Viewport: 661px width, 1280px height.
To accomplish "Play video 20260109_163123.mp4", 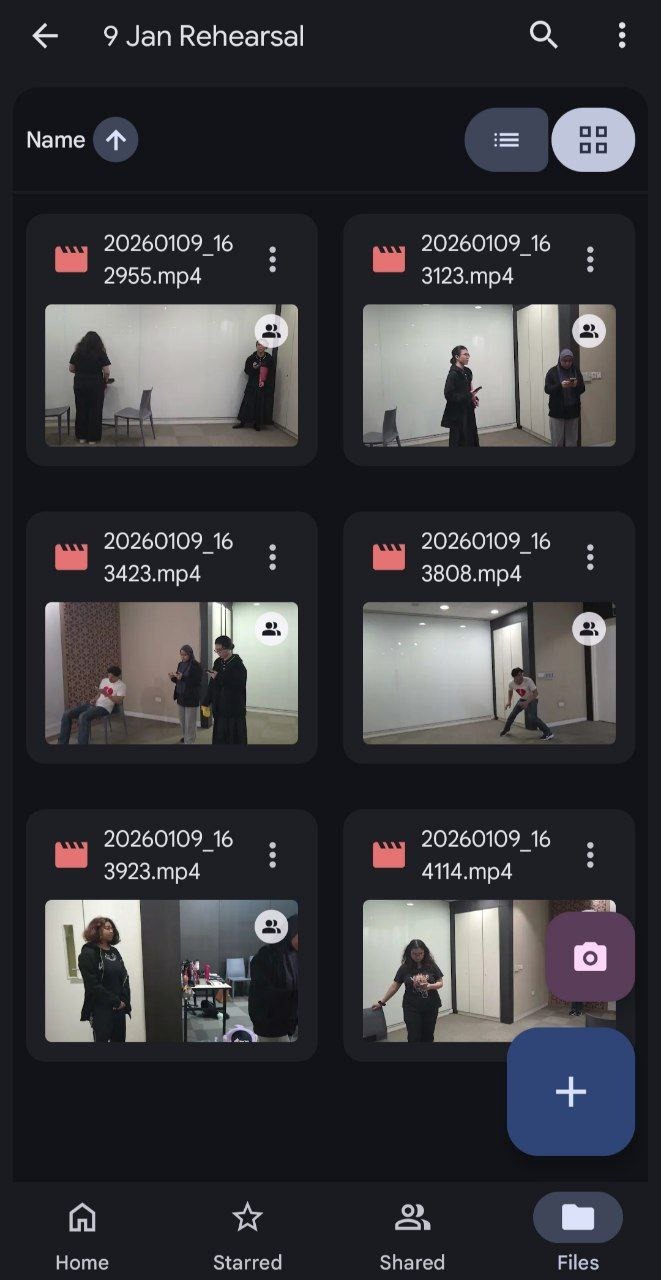I will pyautogui.click(x=489, y=375).
